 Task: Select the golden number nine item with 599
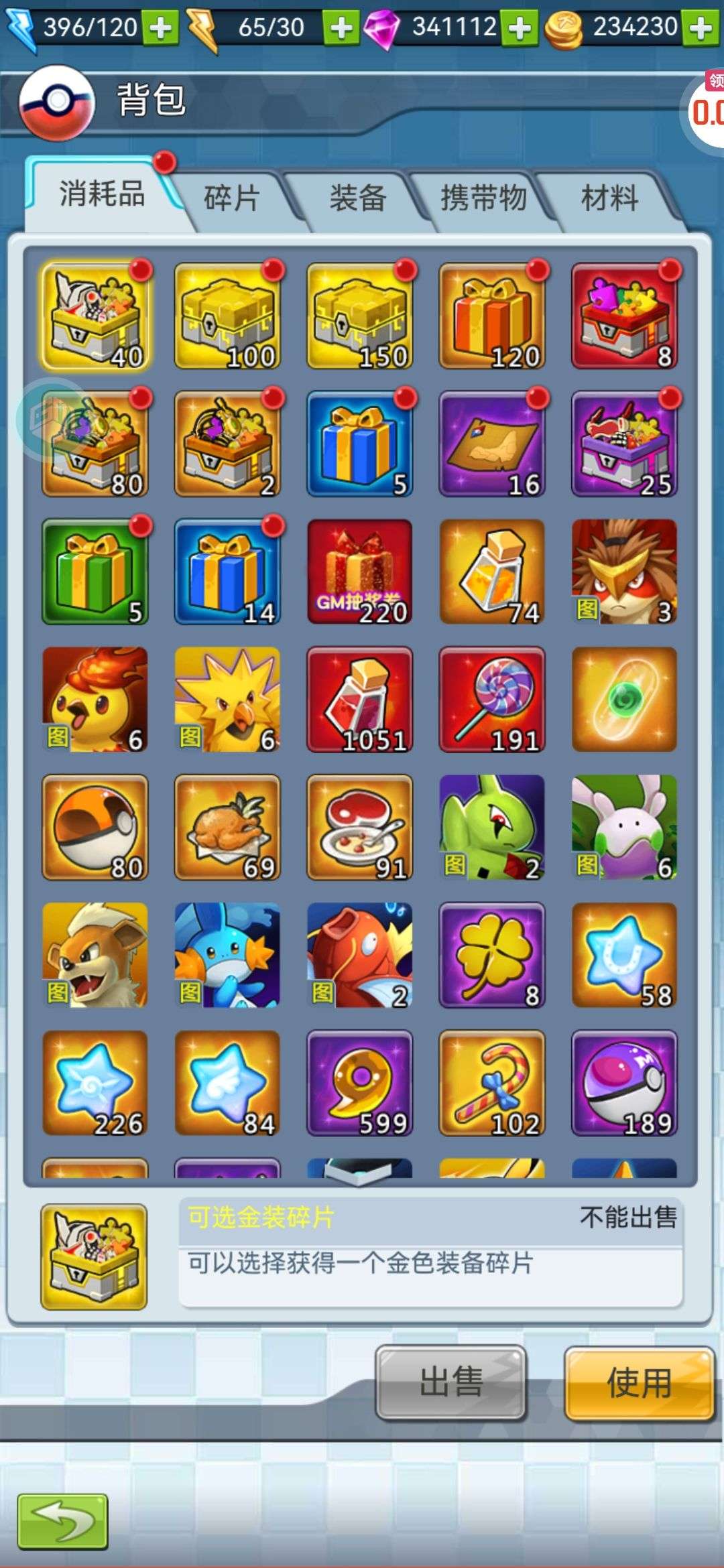pyautogui.click(x=359, y=1084)
